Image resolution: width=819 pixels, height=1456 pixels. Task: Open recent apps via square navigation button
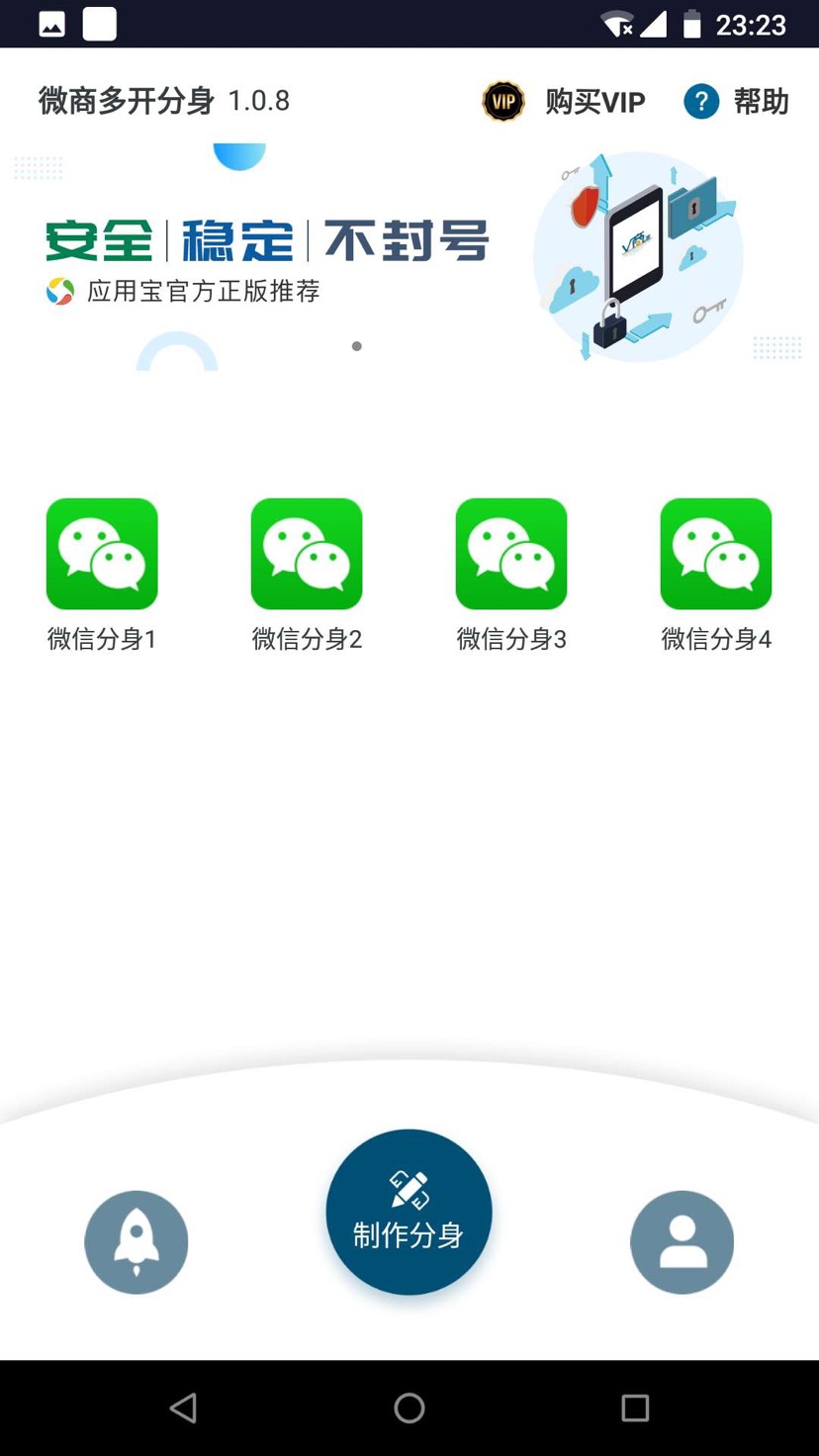pyautogui.click(x=634, y=1407)
